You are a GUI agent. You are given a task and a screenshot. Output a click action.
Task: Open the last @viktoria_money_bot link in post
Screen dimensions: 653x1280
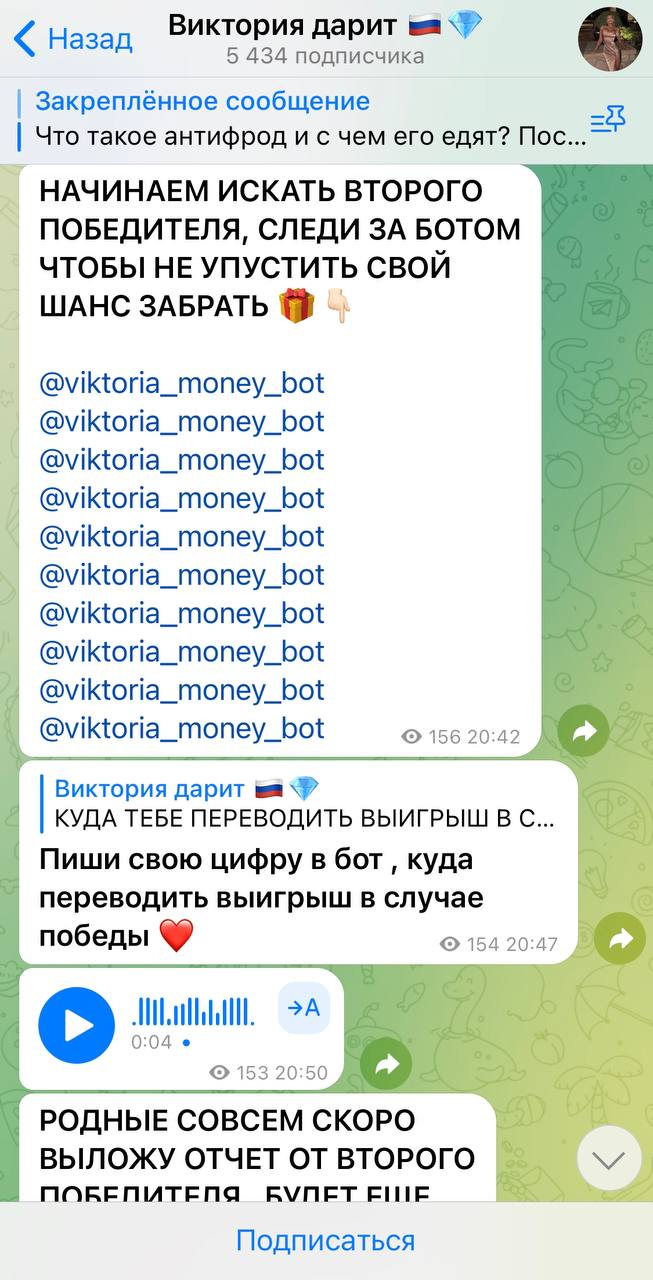182,728
